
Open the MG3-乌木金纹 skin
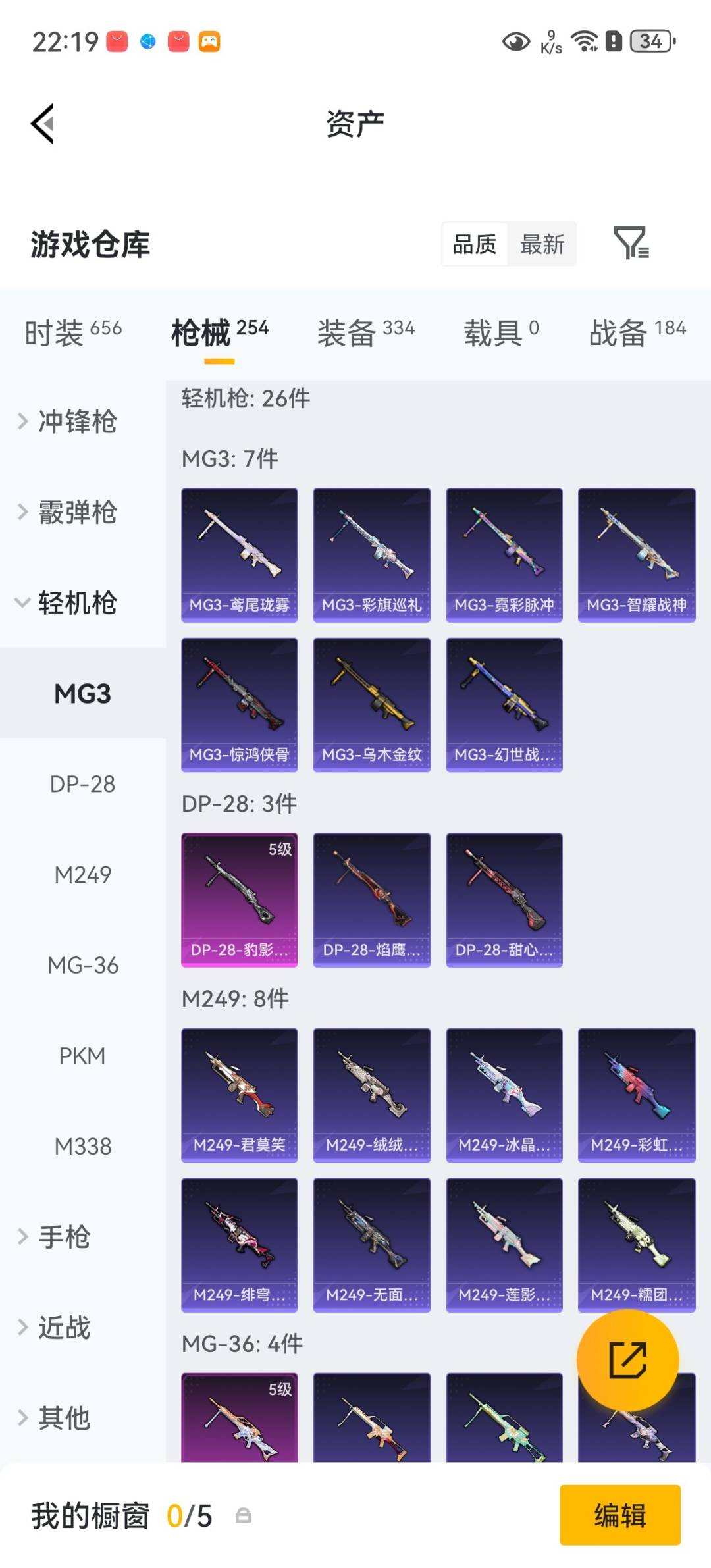pyautogui.click(x=372, y=704)
